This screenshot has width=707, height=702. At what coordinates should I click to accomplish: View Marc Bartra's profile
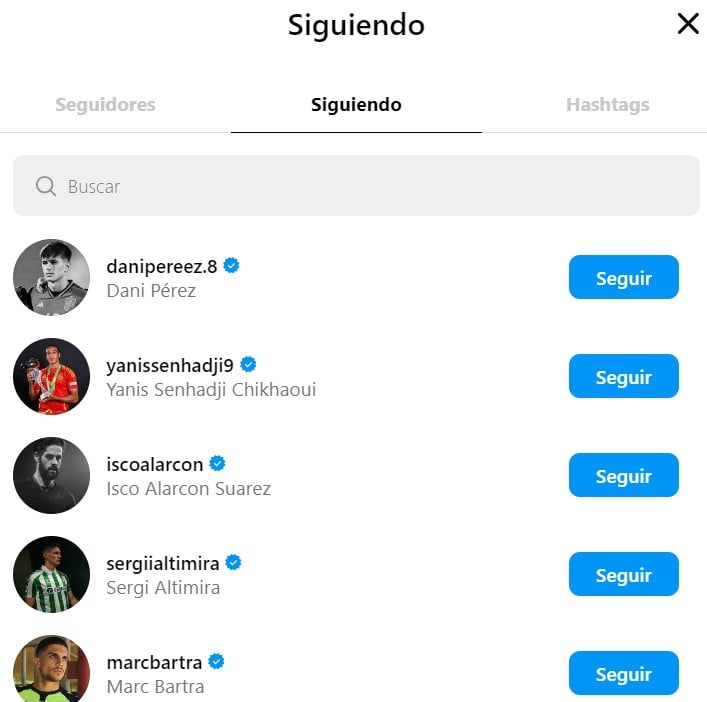point(155,663)
